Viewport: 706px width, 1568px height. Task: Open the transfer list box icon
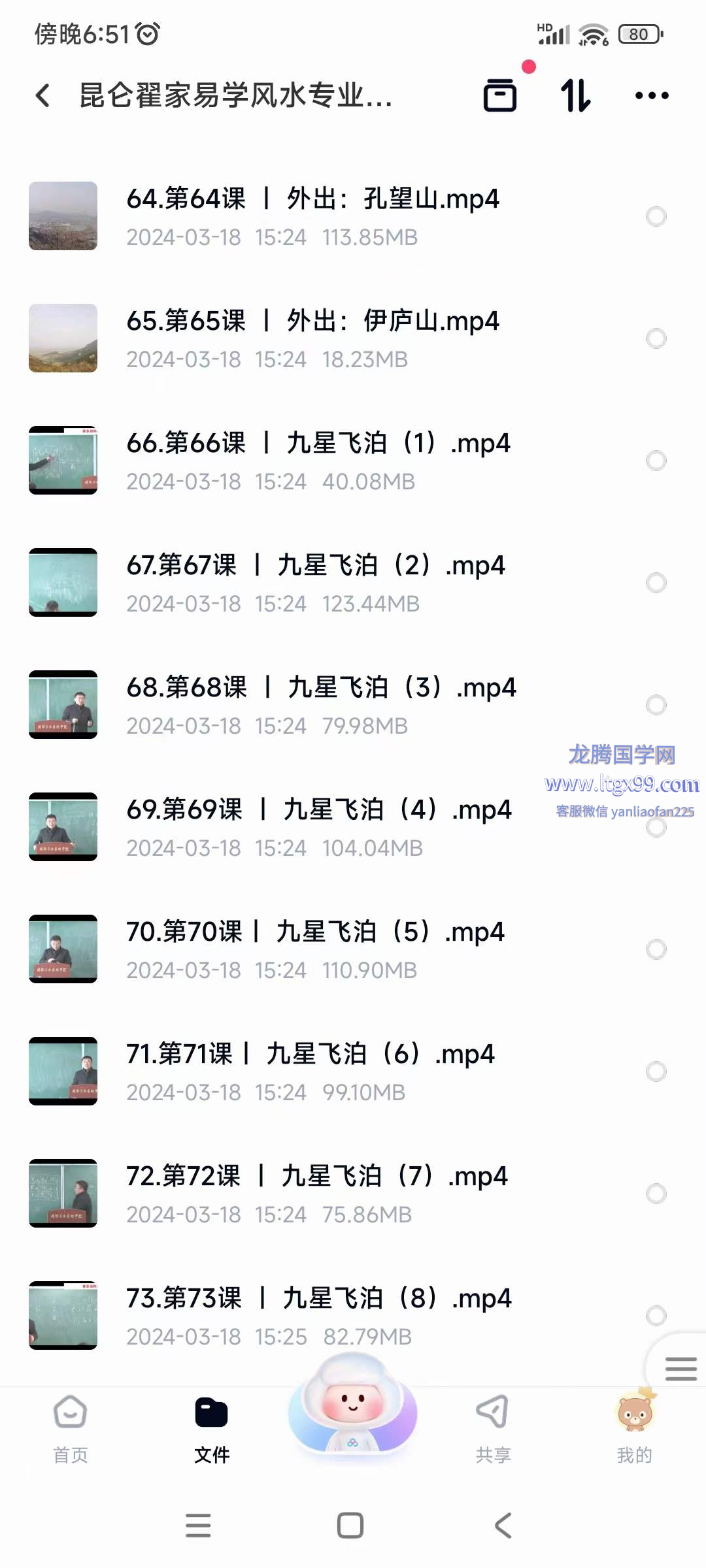click(x=500, y=95)
